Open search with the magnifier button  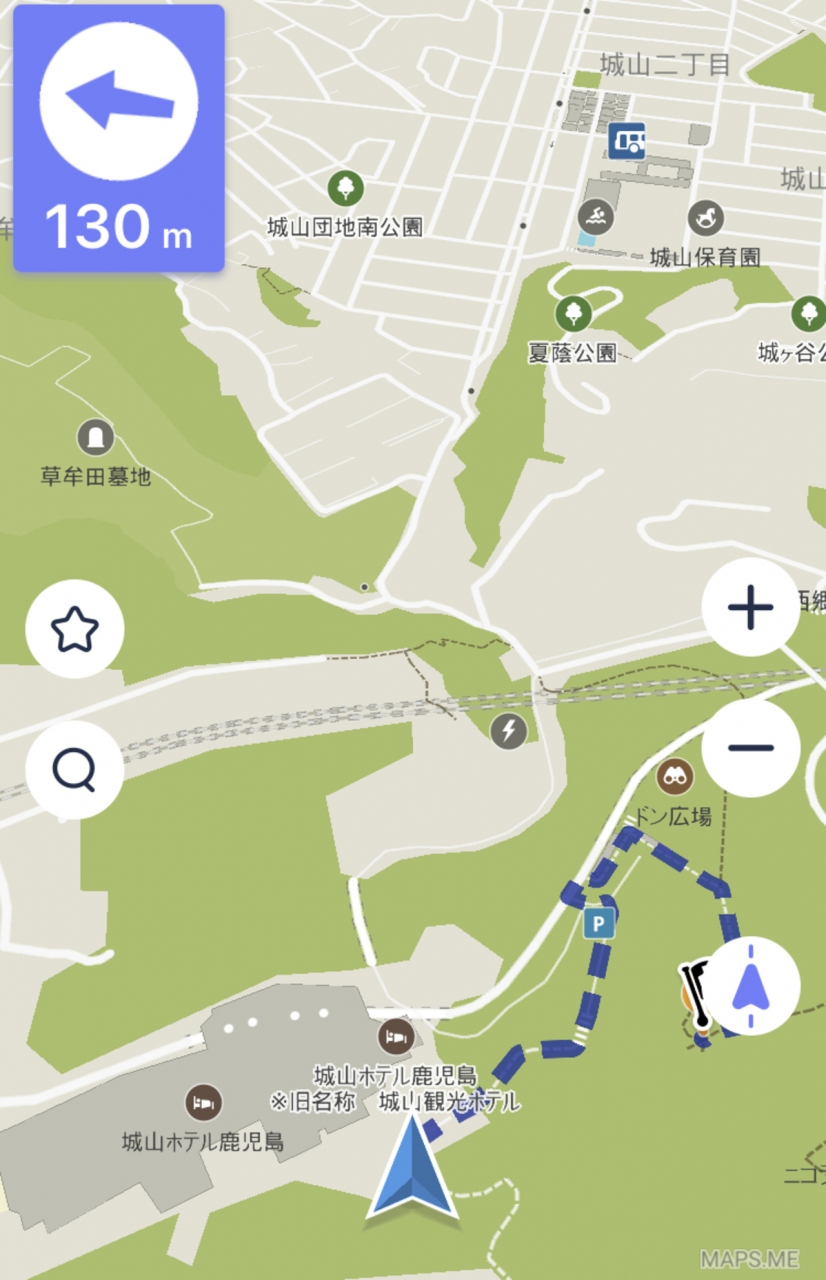tap(75, 770)
